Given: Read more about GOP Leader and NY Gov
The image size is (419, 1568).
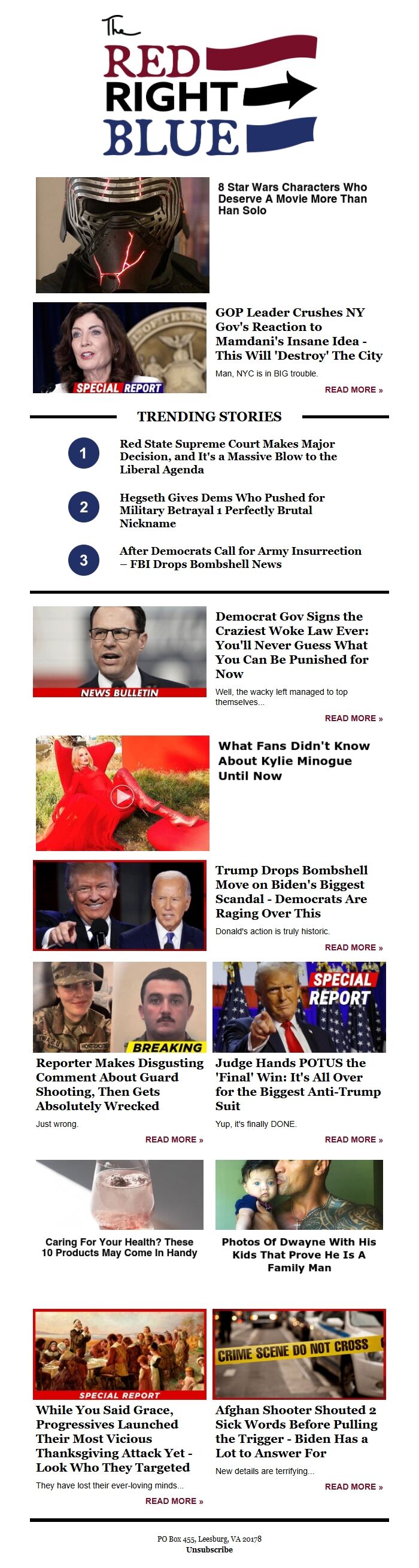Looking at the screenshot, I should [353, 390].
